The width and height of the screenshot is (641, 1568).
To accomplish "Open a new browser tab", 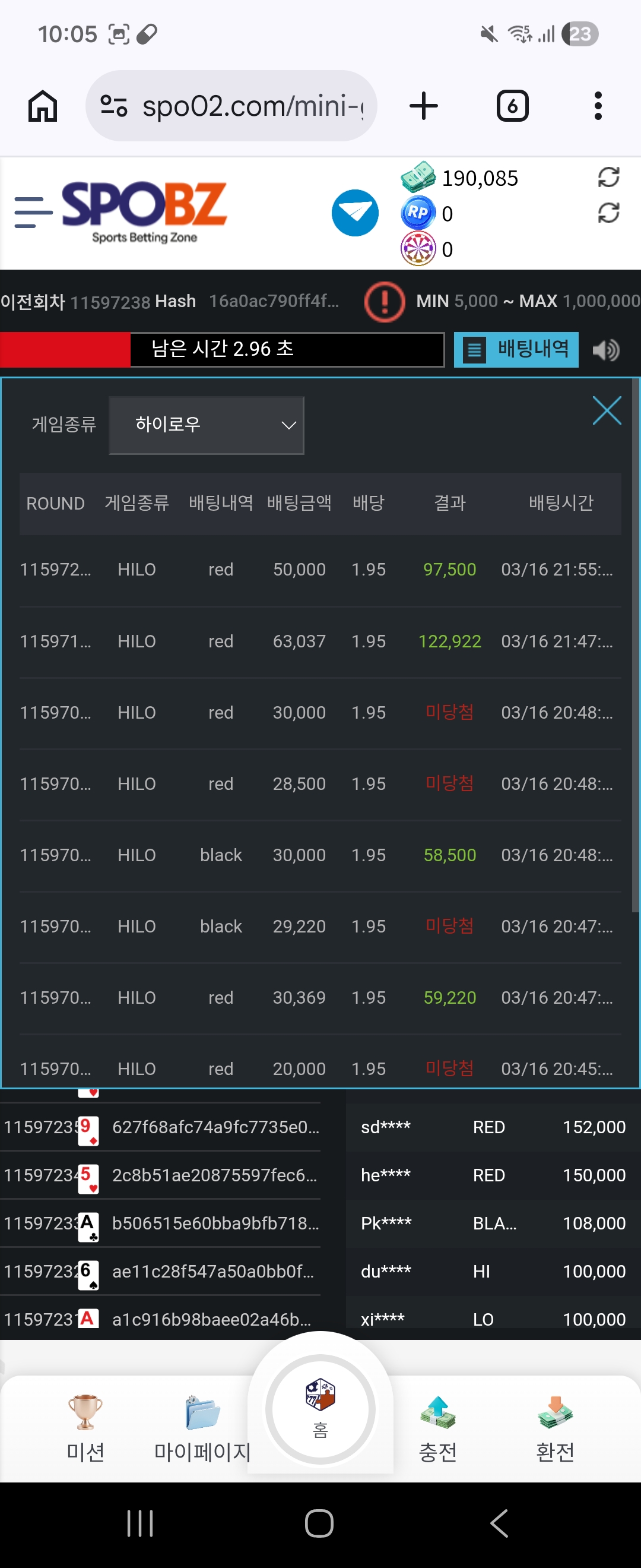I will click(x=423, y=106).
